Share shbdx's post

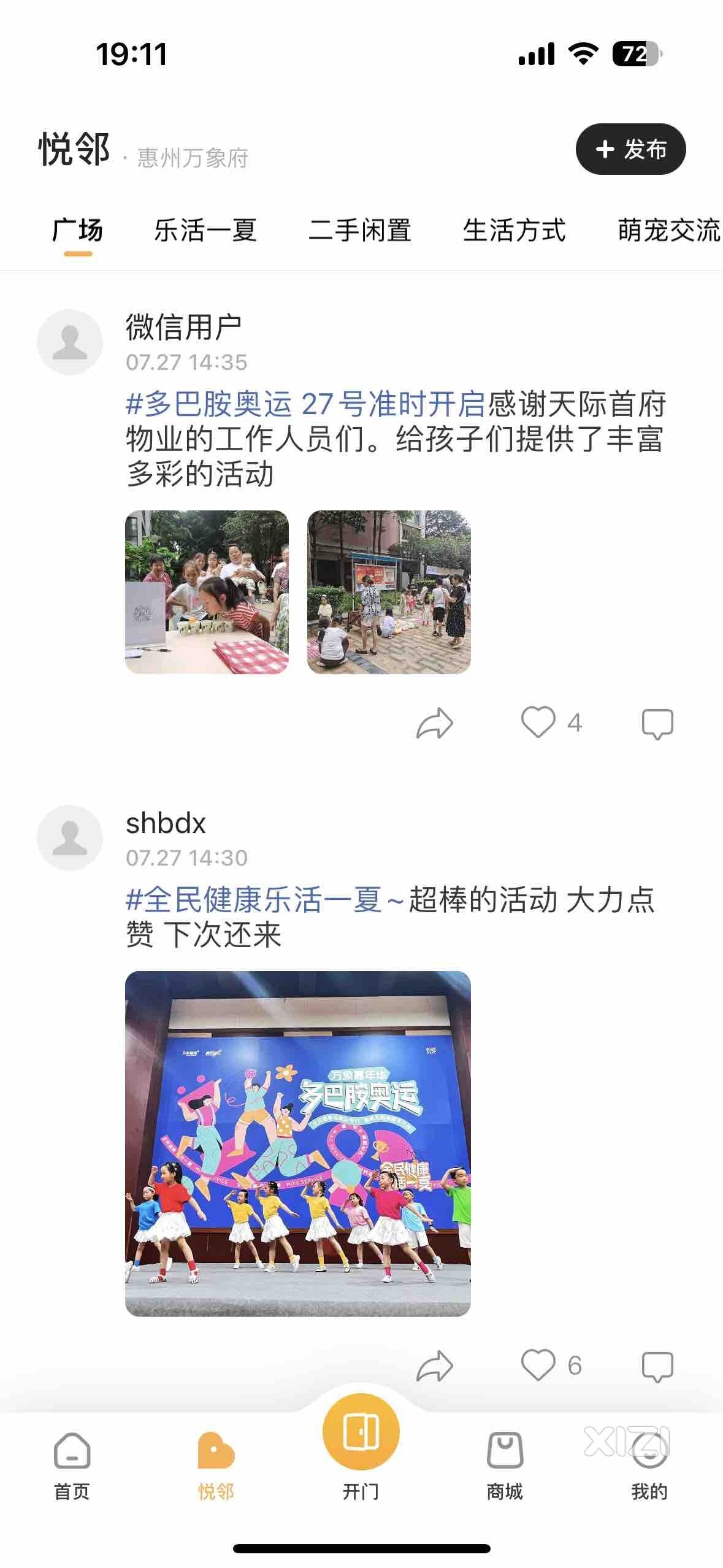[x=434, y=1366]
